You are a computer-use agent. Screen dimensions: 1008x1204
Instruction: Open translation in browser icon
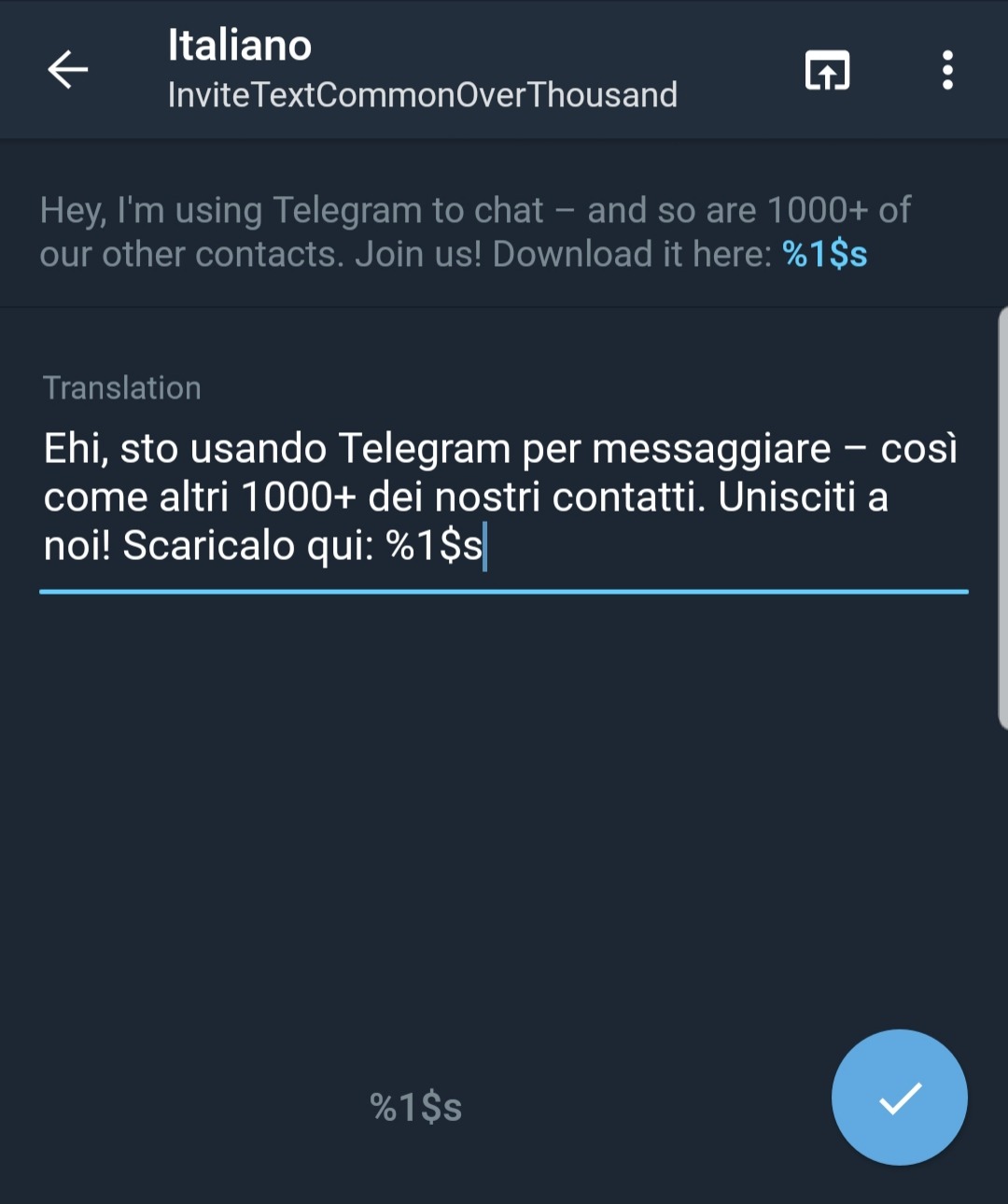click(x=827, y=70)
